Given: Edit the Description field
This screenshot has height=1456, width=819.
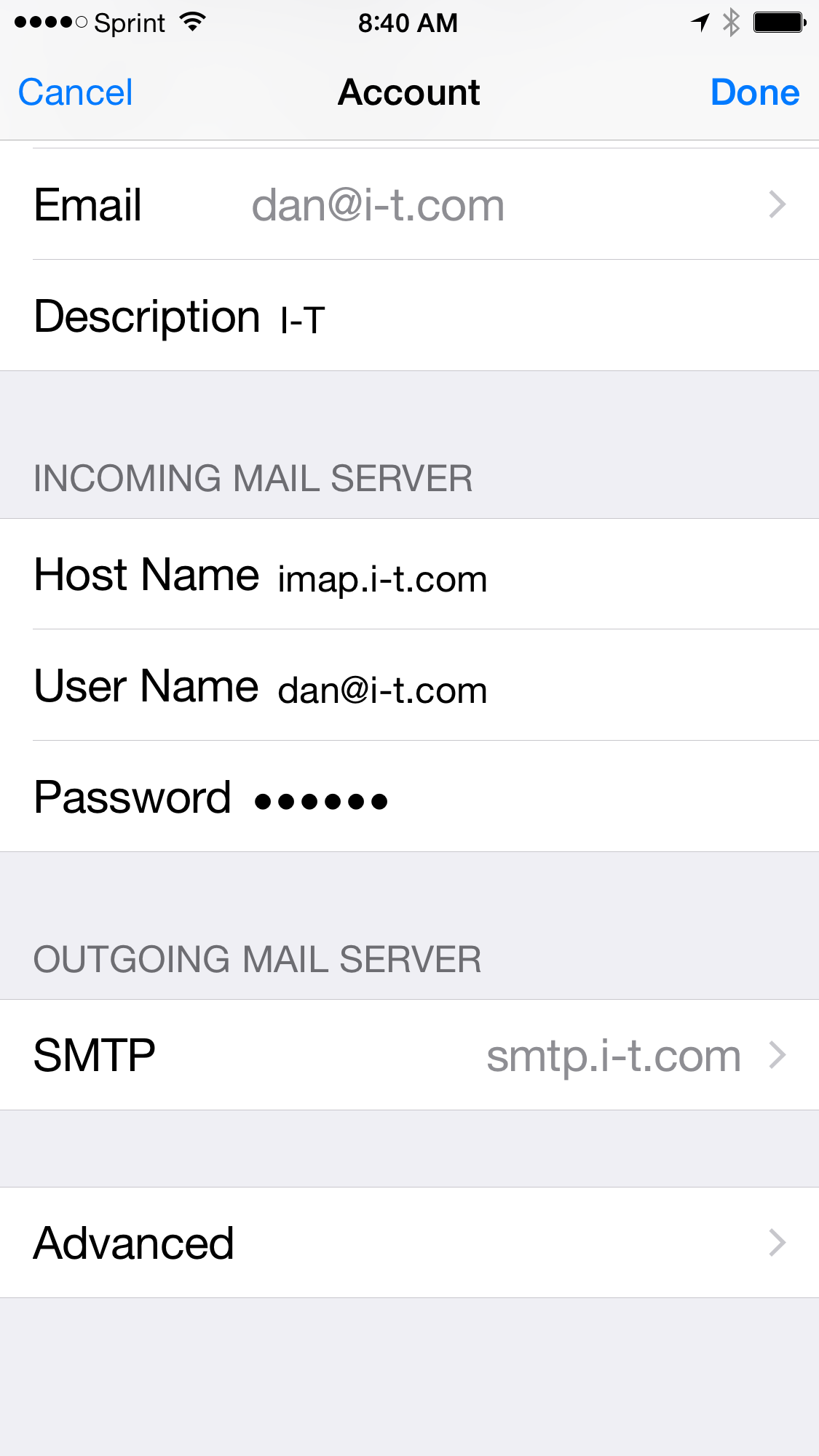Looking at the screenshot, I should 409,316.
